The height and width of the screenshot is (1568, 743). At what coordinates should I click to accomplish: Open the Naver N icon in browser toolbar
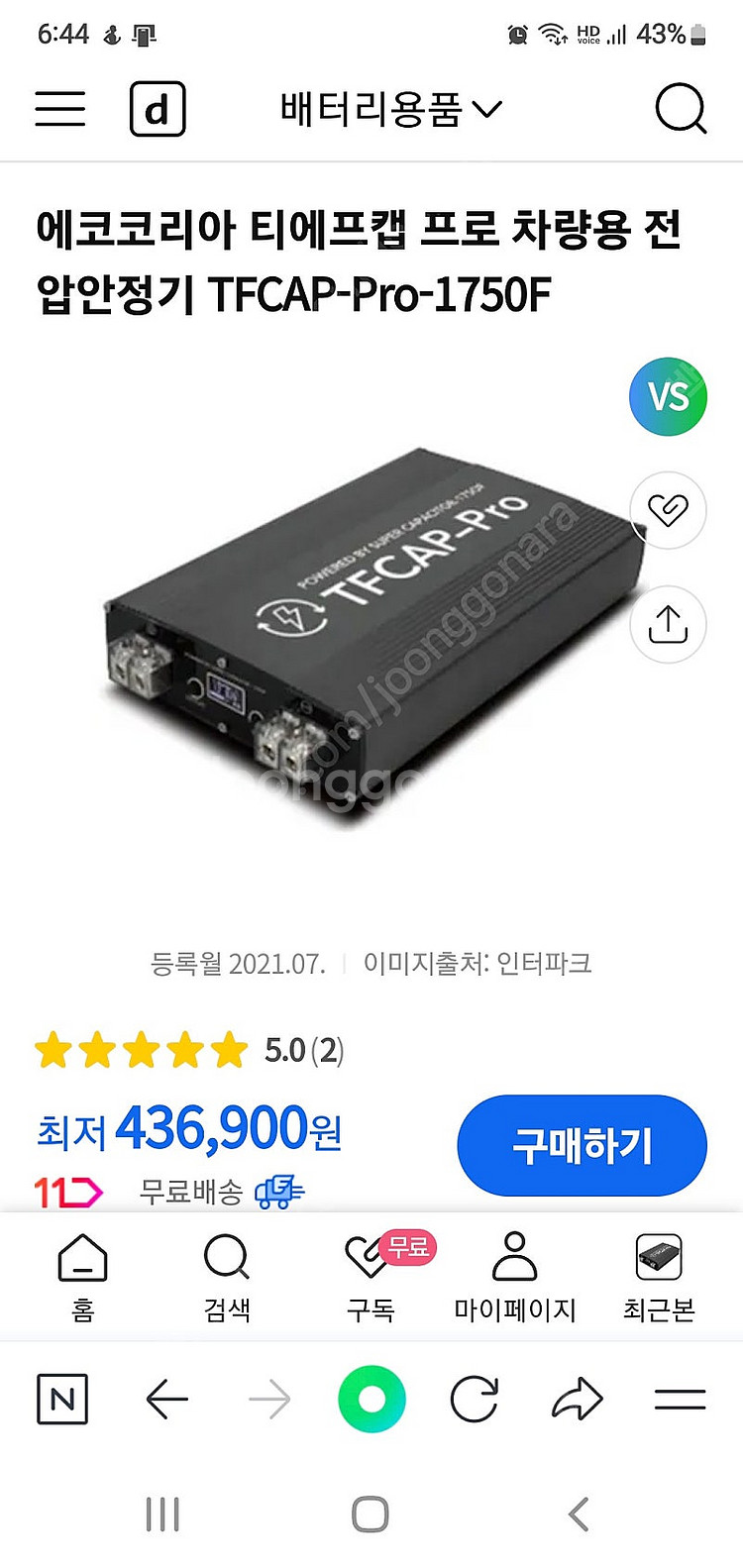pos(61,1400)
